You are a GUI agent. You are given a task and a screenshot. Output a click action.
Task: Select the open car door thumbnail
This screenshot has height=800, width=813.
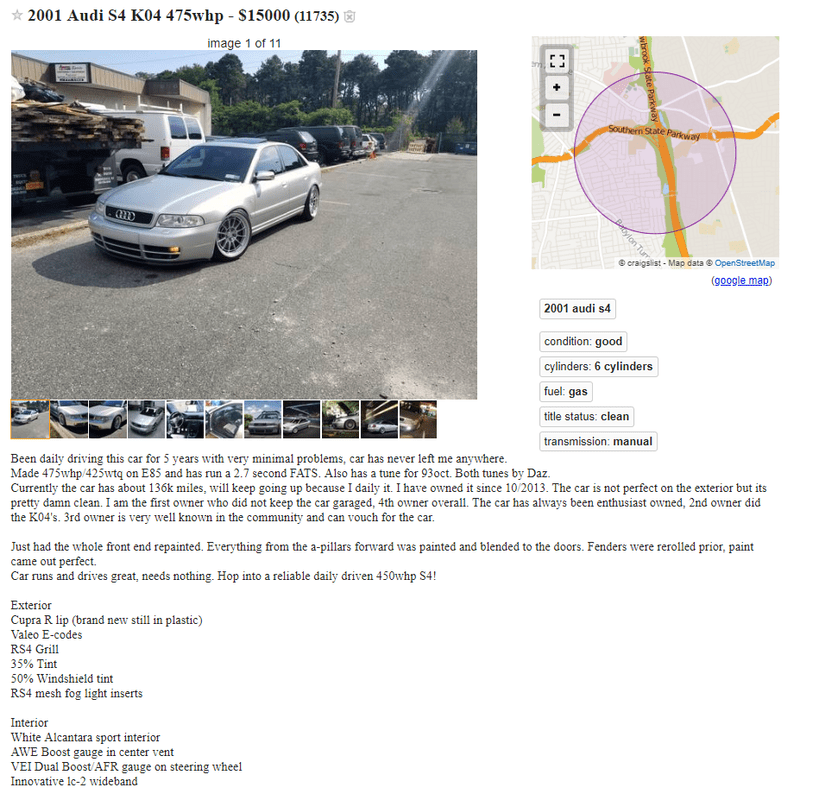(224, 419)
